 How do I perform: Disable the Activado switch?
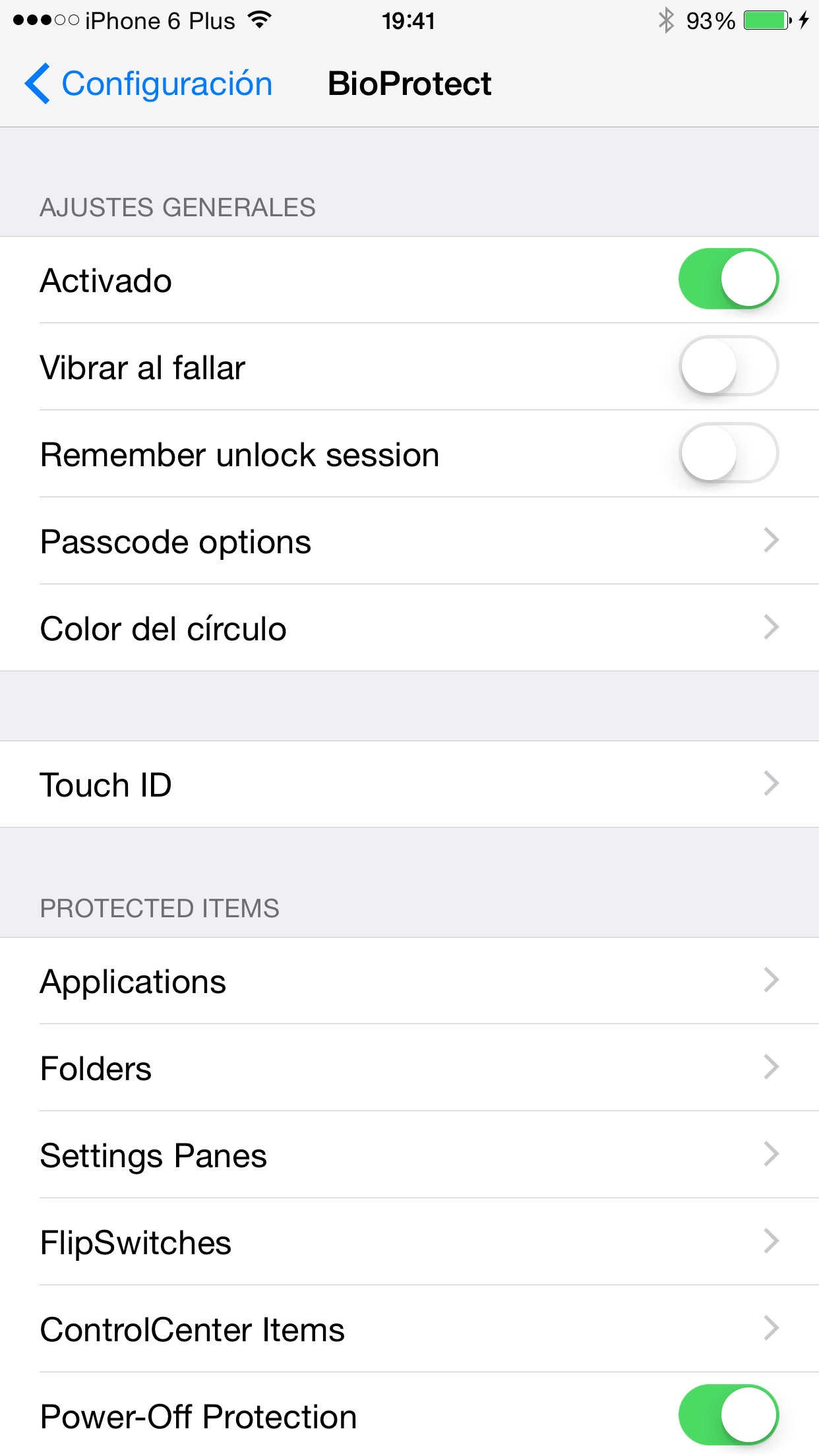coord(728,279)
